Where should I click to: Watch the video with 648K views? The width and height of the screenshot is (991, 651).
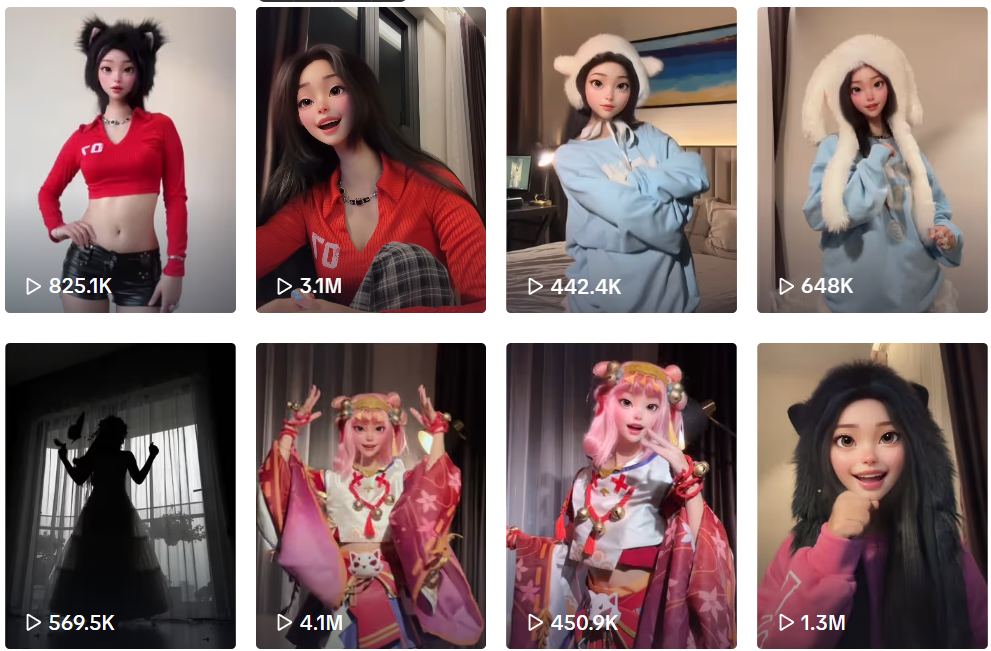[872, 160]
